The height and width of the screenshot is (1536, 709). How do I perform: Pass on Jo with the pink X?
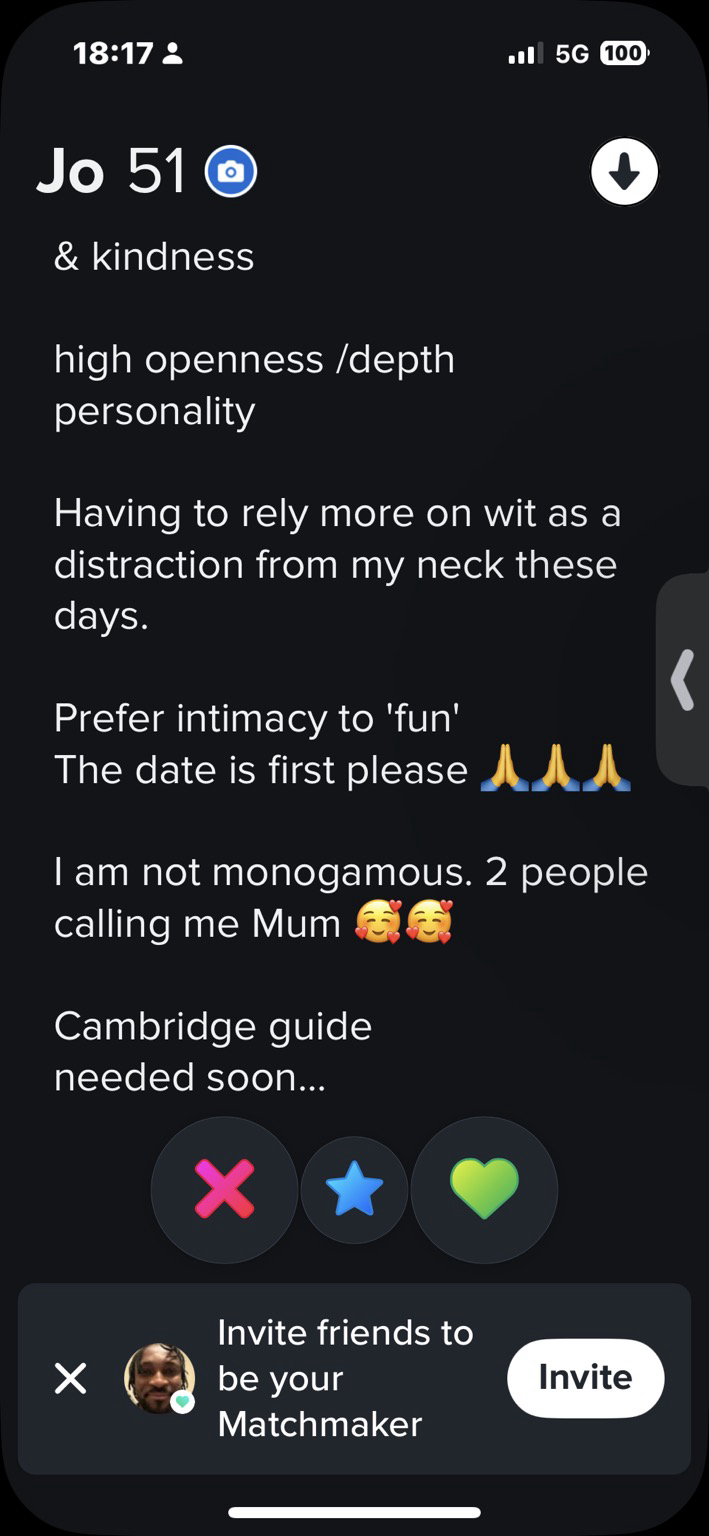[224, 1189]
